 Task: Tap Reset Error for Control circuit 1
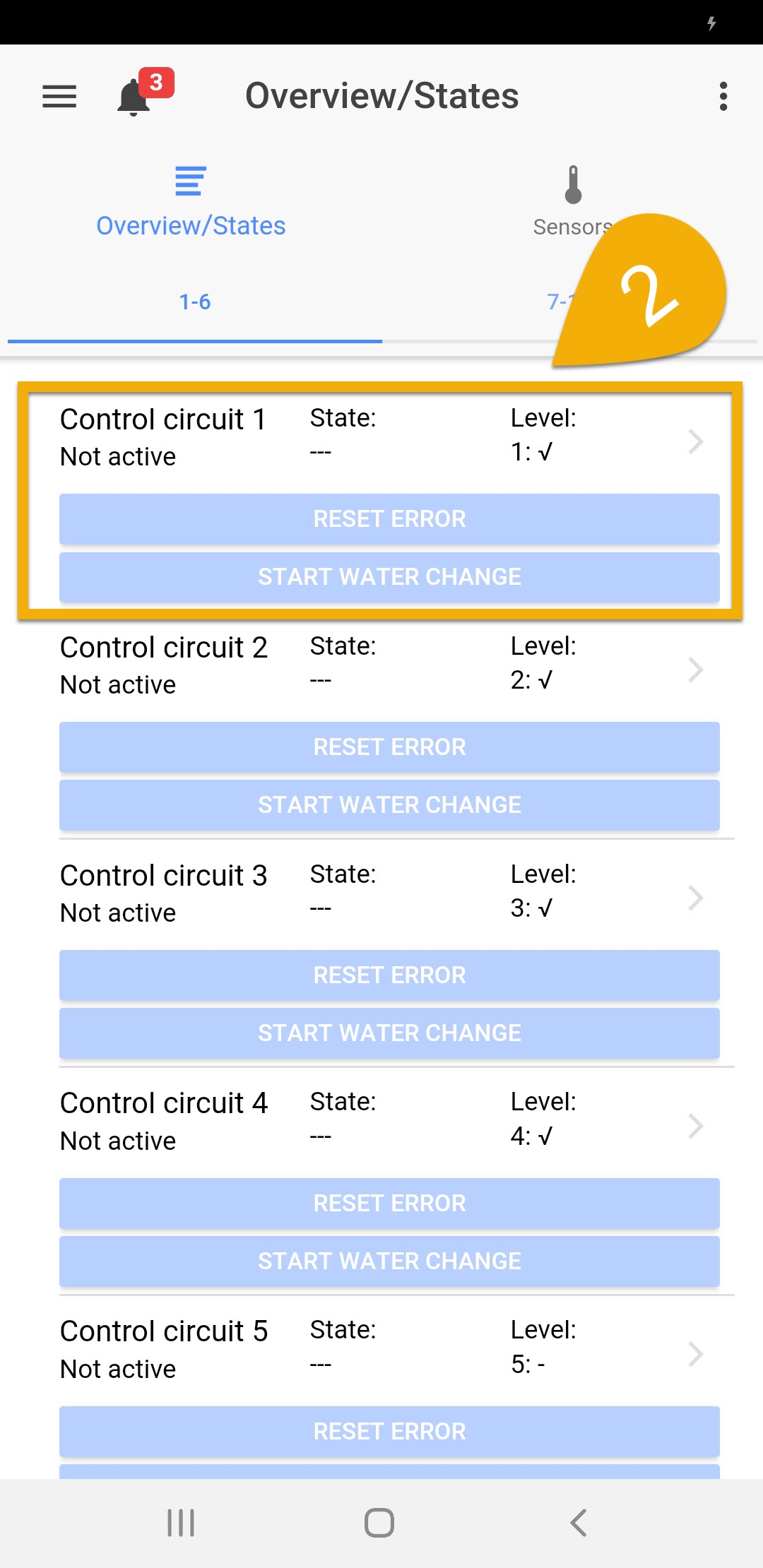click(x=389, y=518)
